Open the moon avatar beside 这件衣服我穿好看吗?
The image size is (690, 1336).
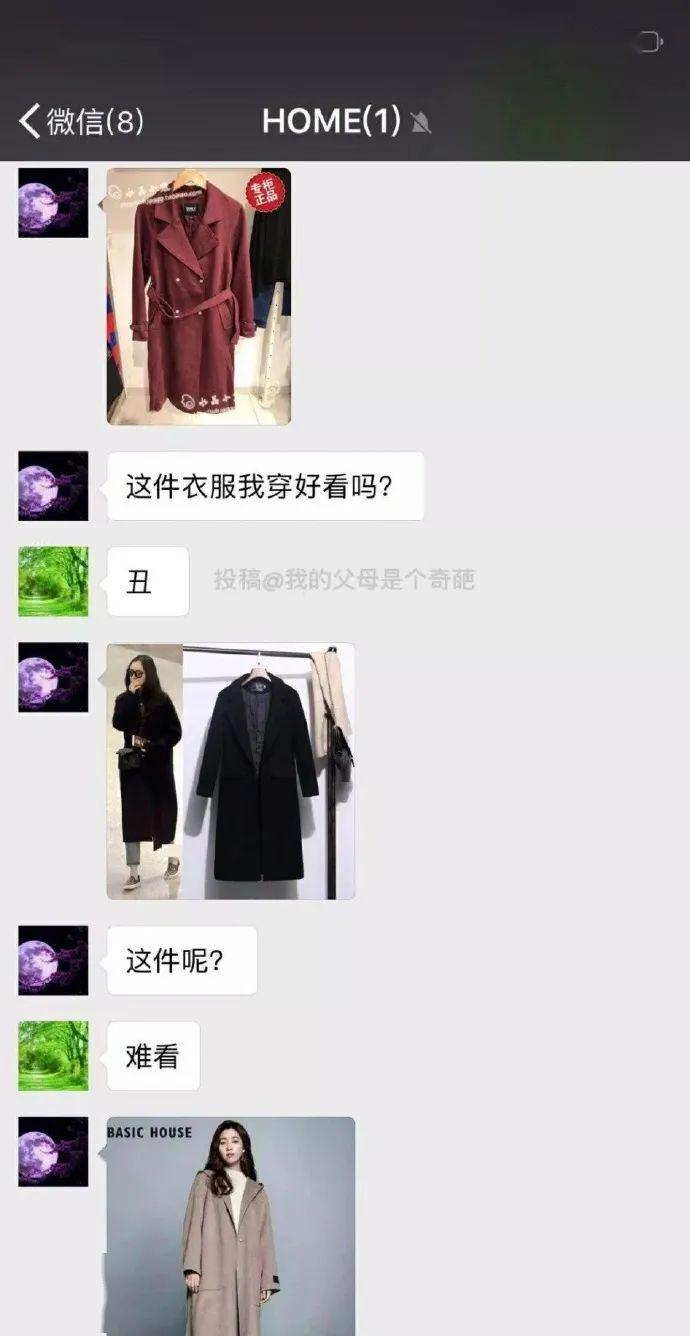pyautogui.click(x=53, y=486)
